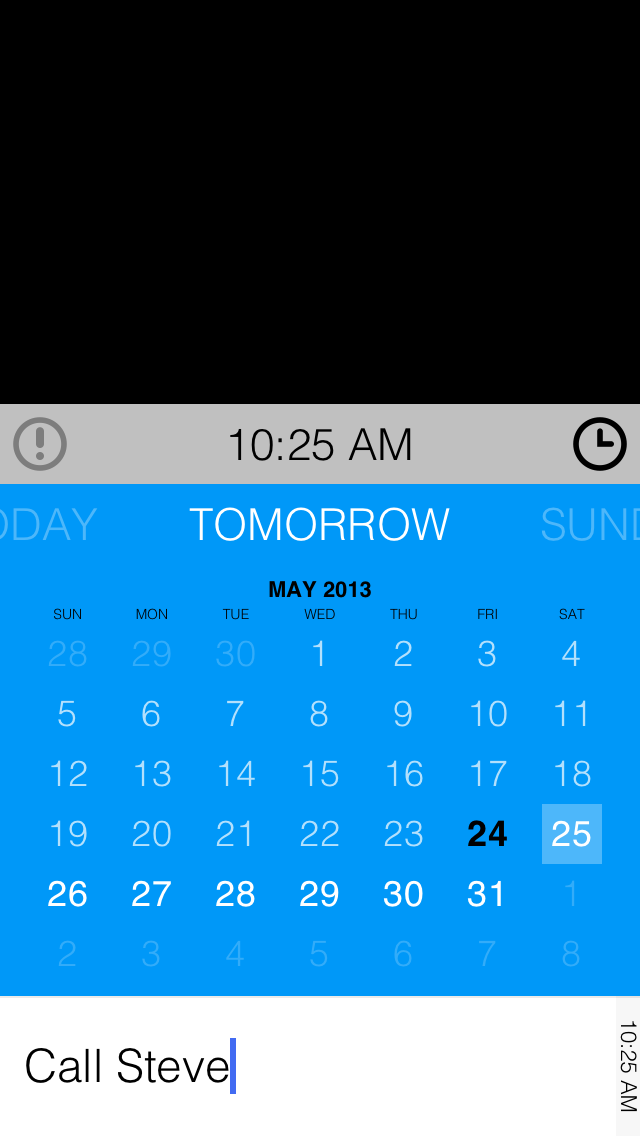Choose May 29 on the calendar
640x1136 pixels.
point(320,894)
